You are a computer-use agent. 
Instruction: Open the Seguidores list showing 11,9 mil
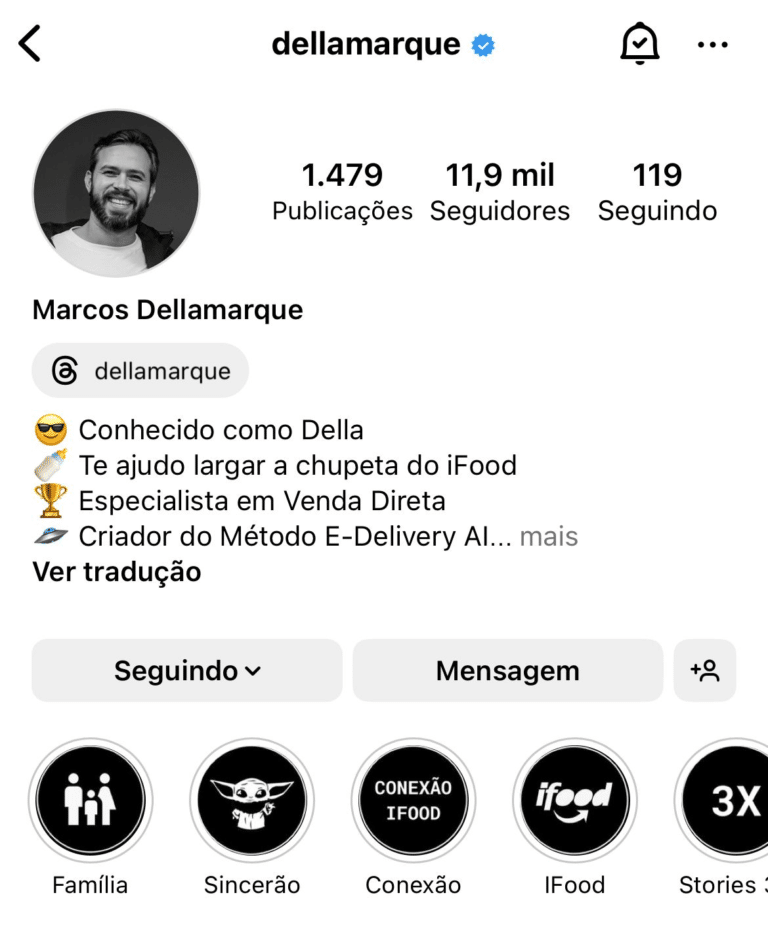click(x=499, y=192)
